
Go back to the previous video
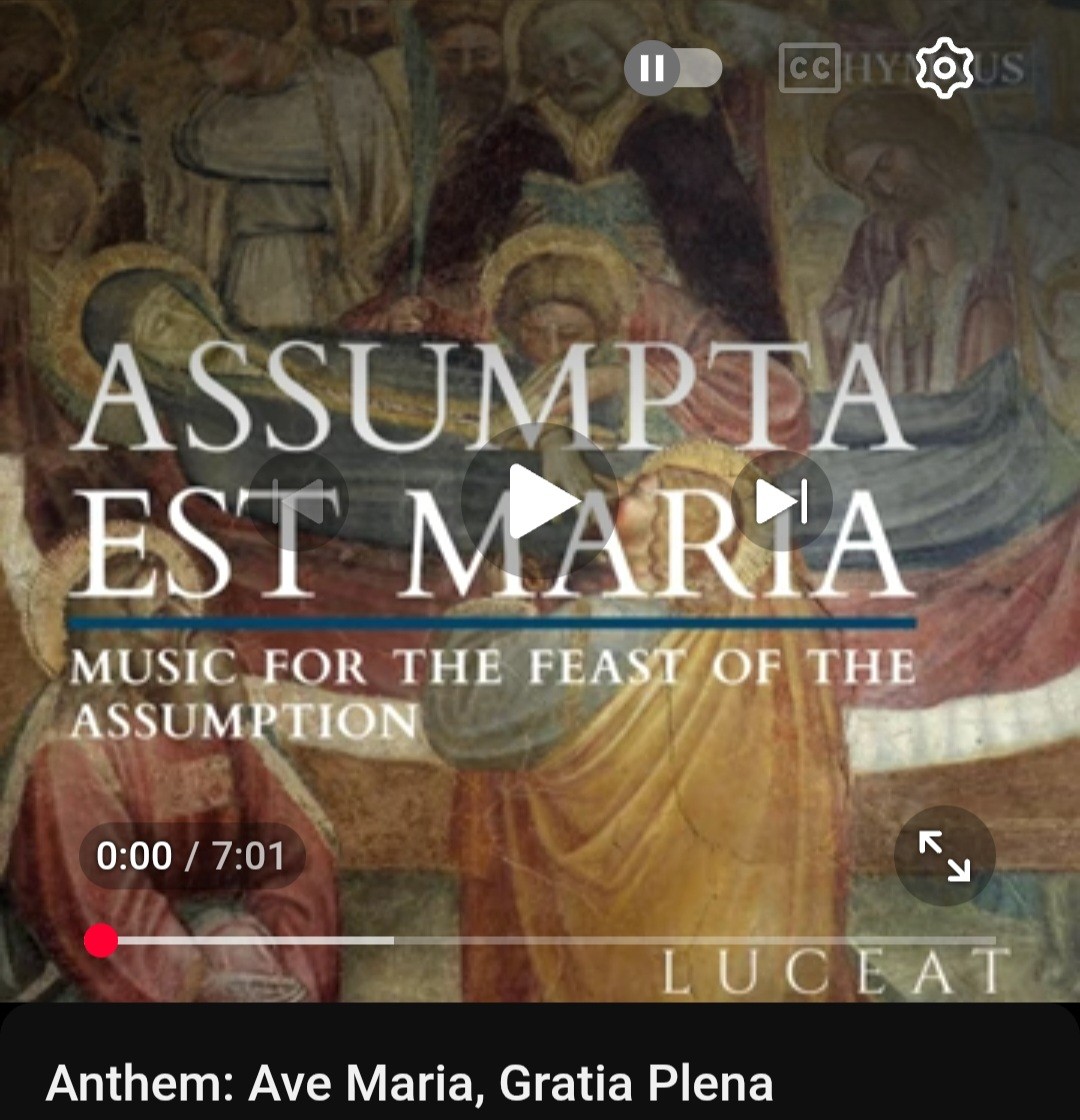coord(298,501)
